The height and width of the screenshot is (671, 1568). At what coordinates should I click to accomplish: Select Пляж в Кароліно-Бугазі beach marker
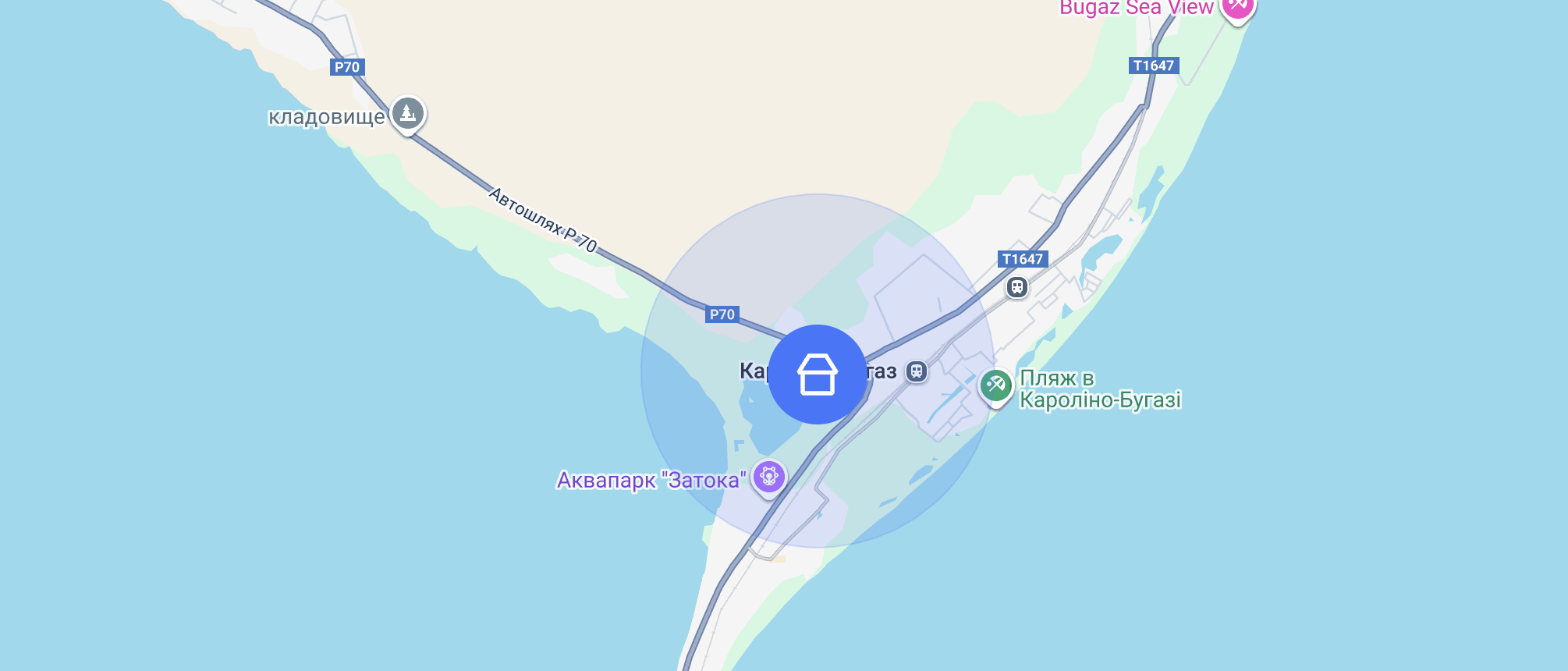coord(995,385)
